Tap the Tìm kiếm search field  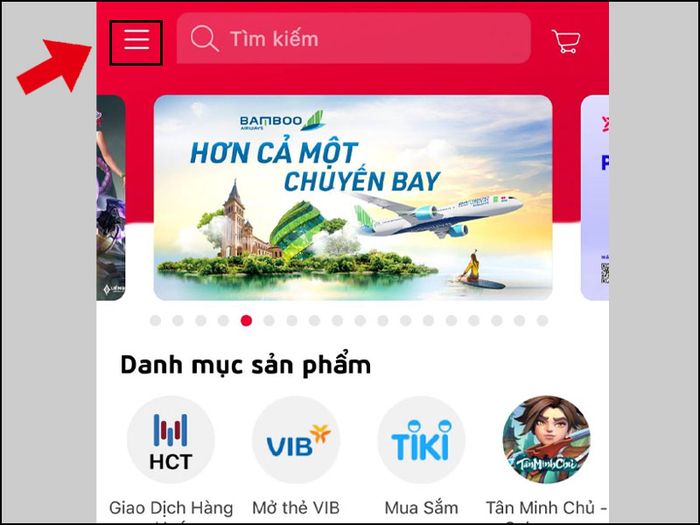click(x=353, y=39)
